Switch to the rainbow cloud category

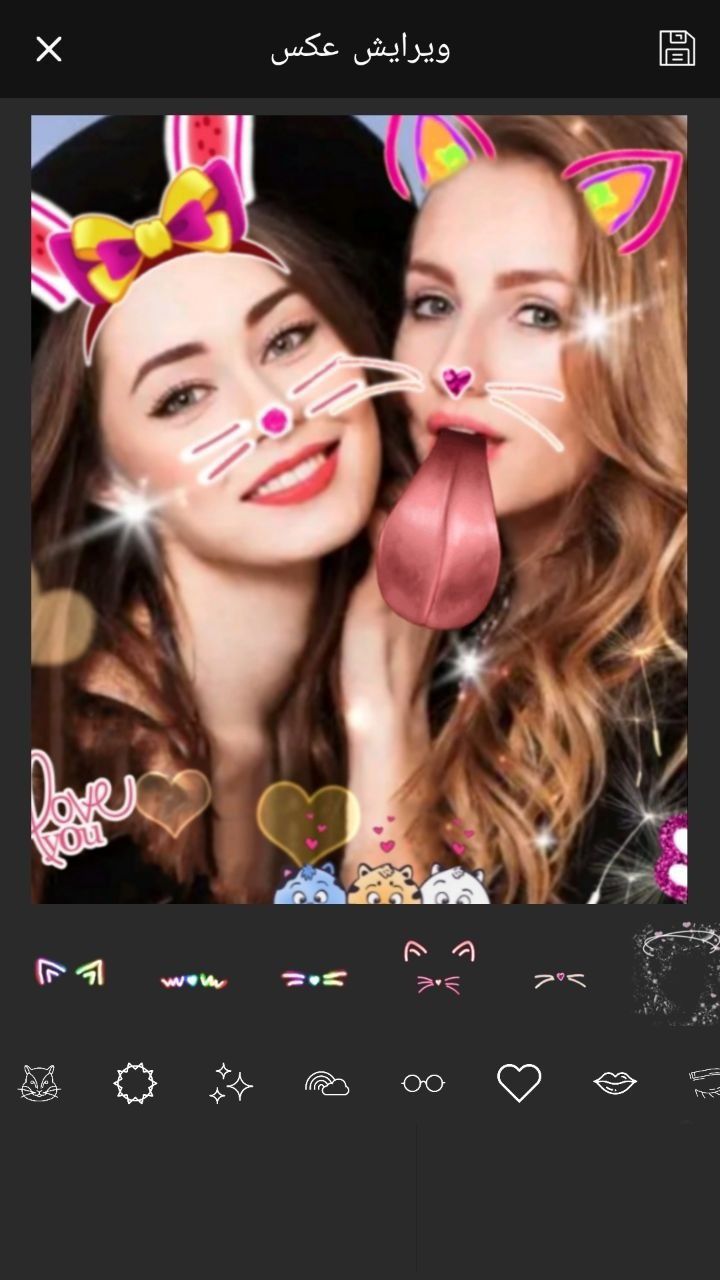[x=327, y=1083]
